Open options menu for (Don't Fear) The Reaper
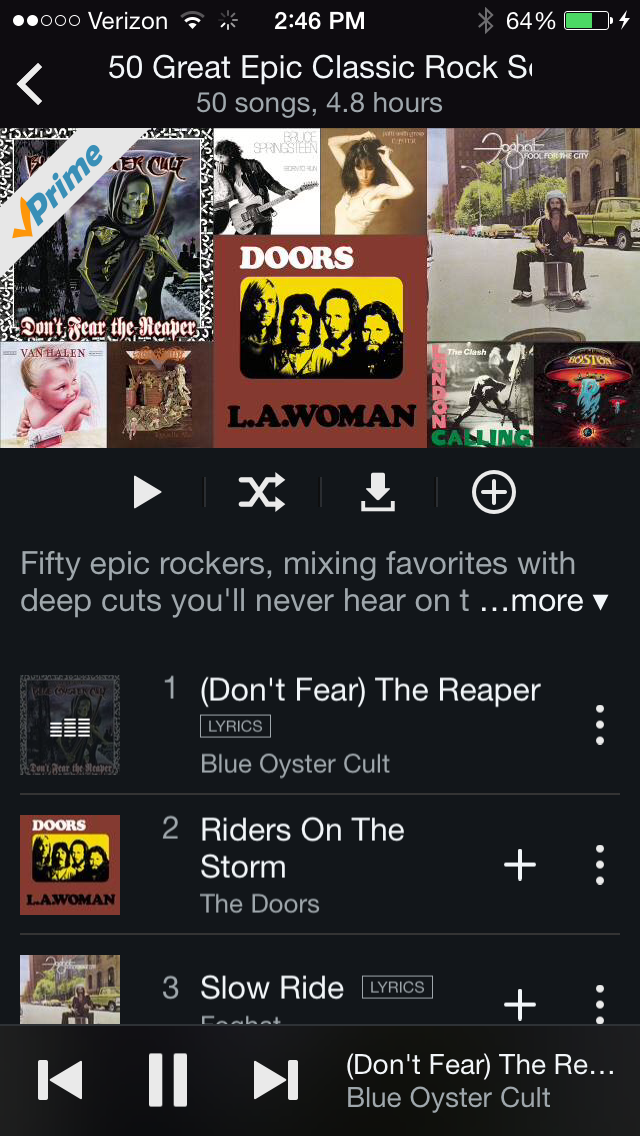640x1136 pixels. 599,725
